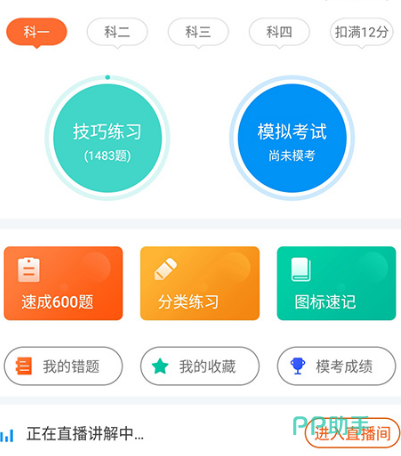Open the 速成600题 card
This screenshot has width=401, height=456.
pyautogui.click(x=63, y=283)
